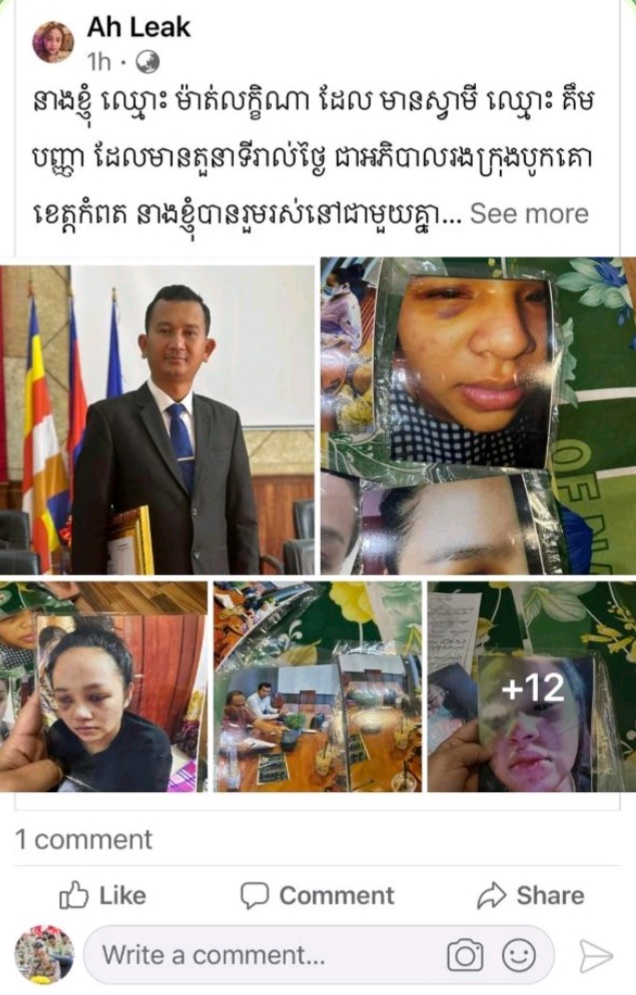This screenshot has width=636, height=995.
Task: View the +12 more photos tile
Action: pos(531,686)
